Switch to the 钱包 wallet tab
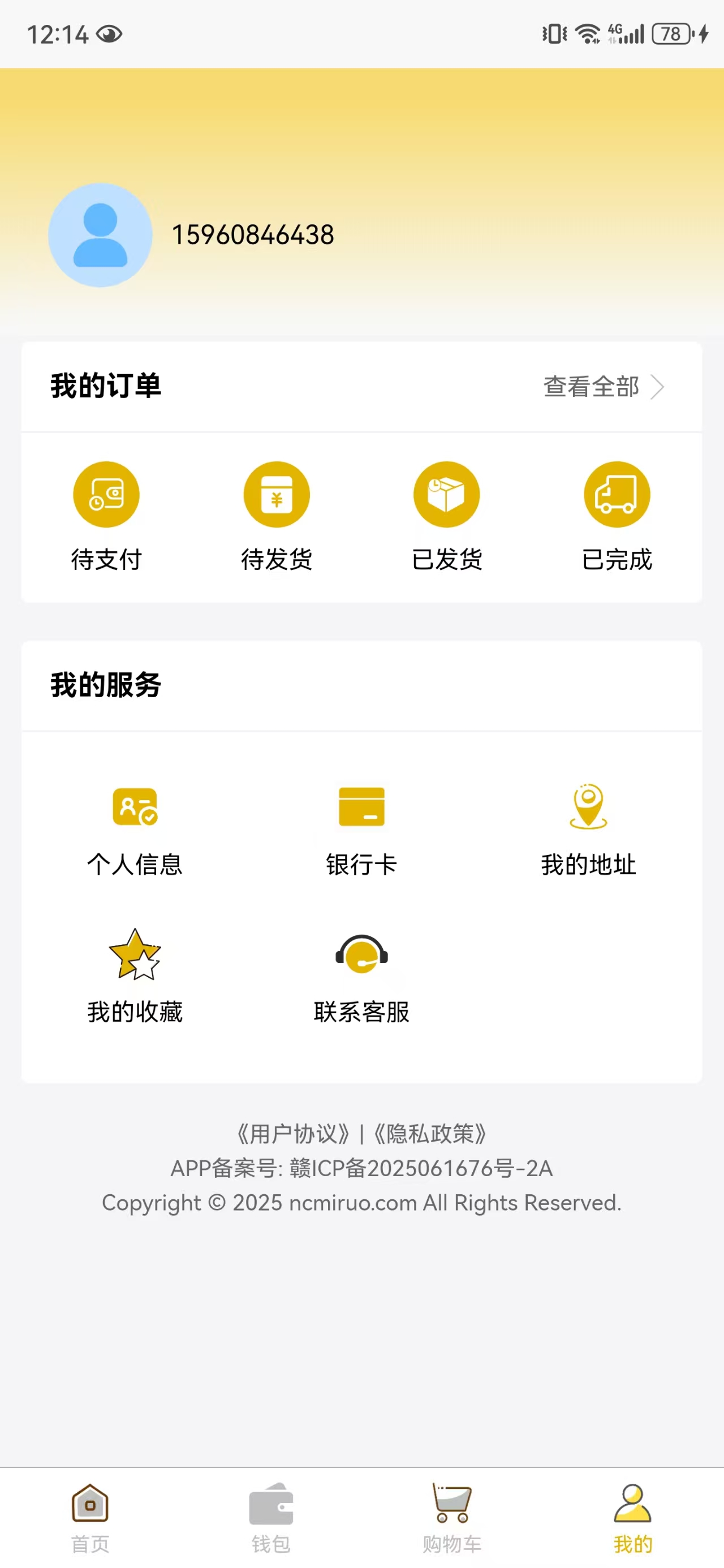This screenshot has width=724, height=1568. tap(271, 1518)
